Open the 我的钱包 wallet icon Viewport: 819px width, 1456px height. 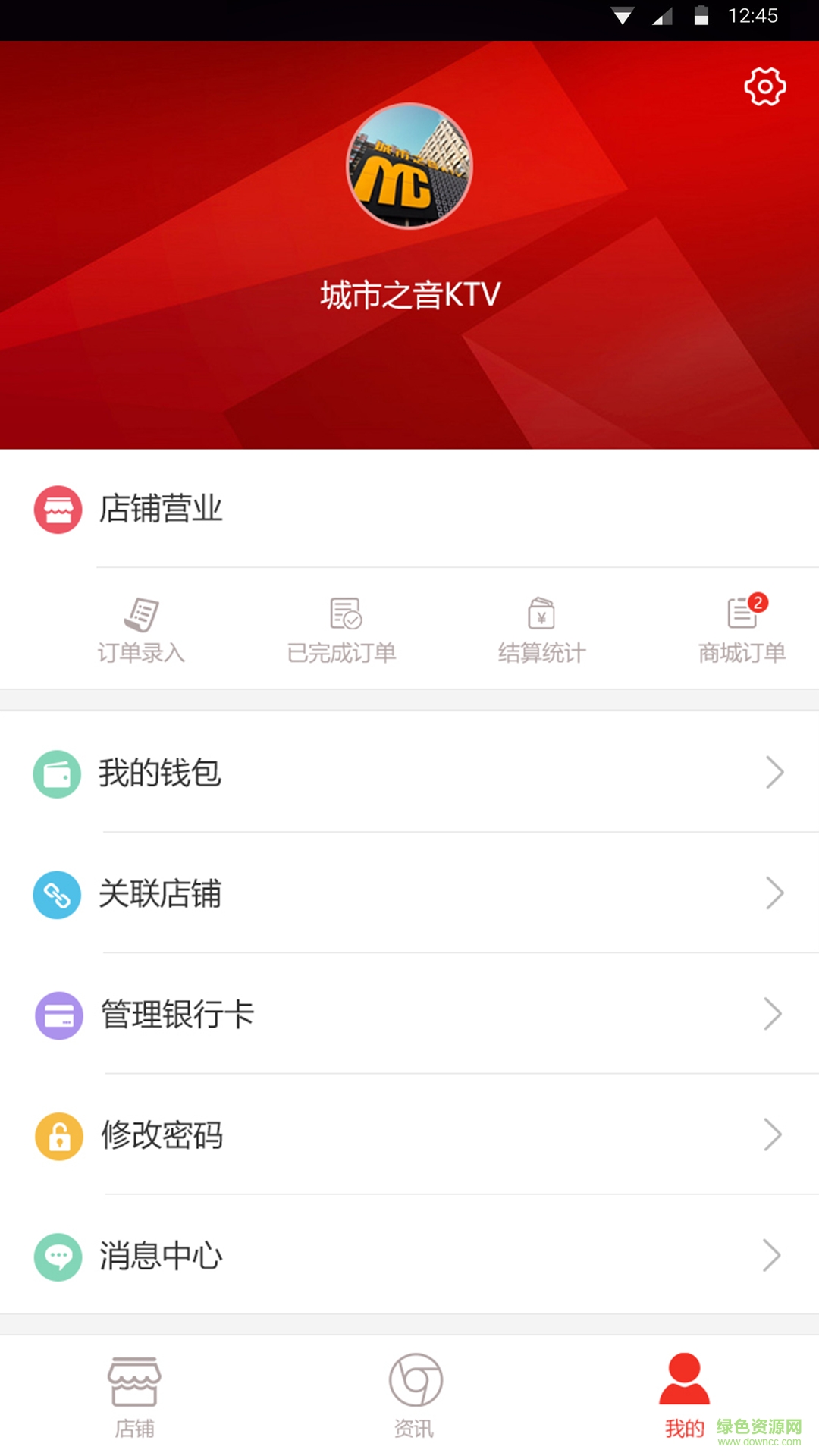(58, 774)
